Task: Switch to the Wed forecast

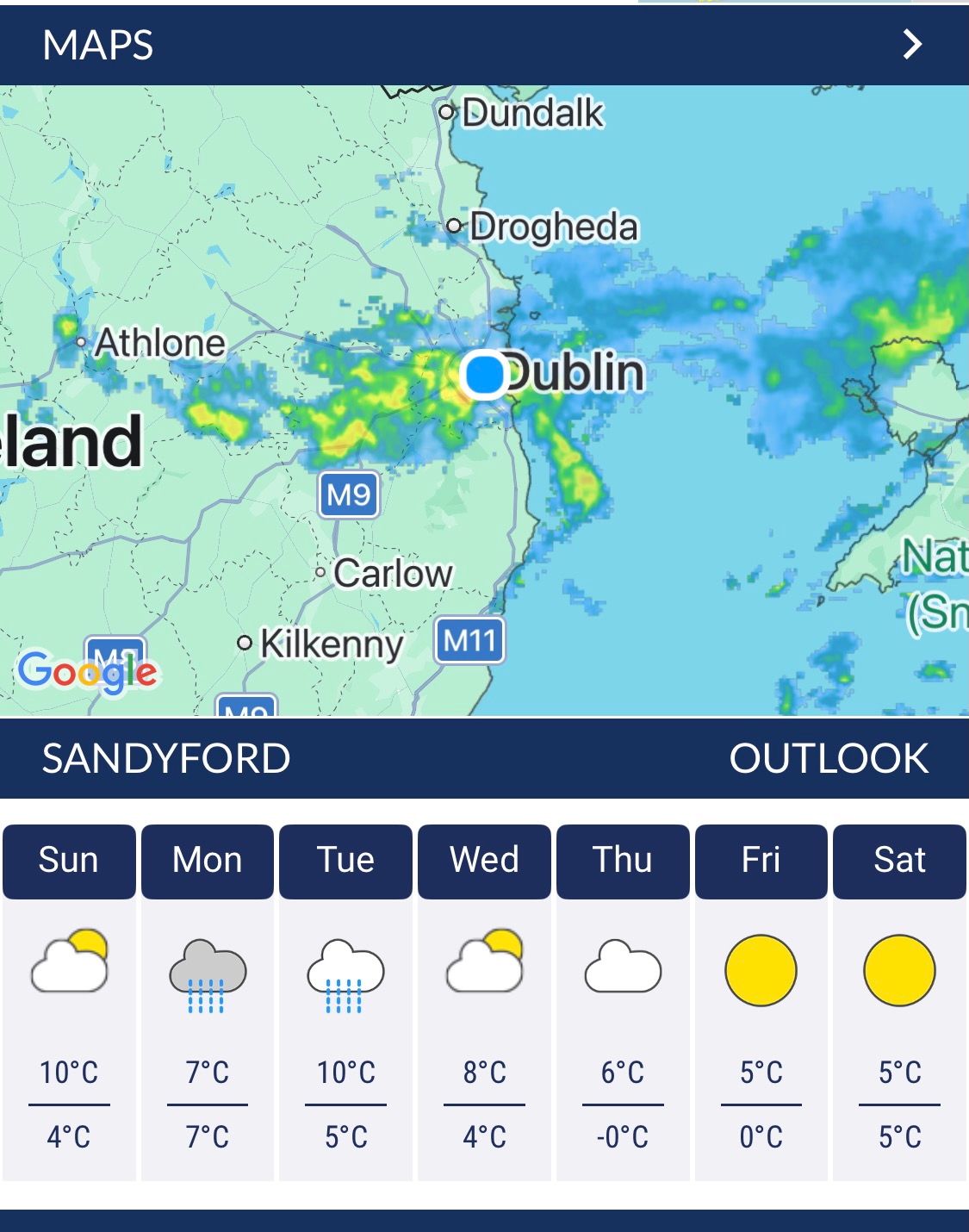Action: point(484,861)
